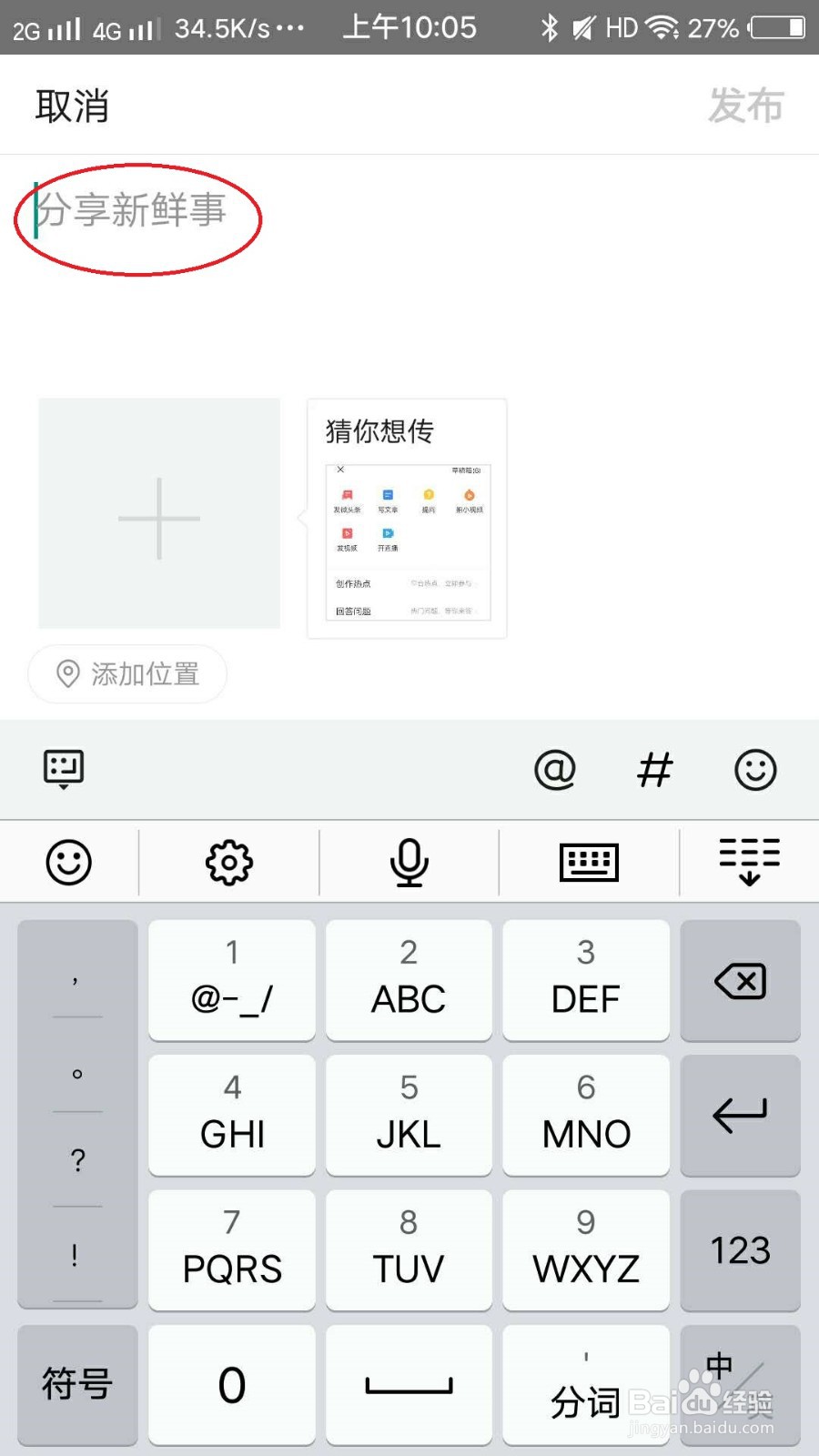Open 写文章 (write article) in the suggestion popup
The height and width of the screenshot is (1456, 819).
387,496
